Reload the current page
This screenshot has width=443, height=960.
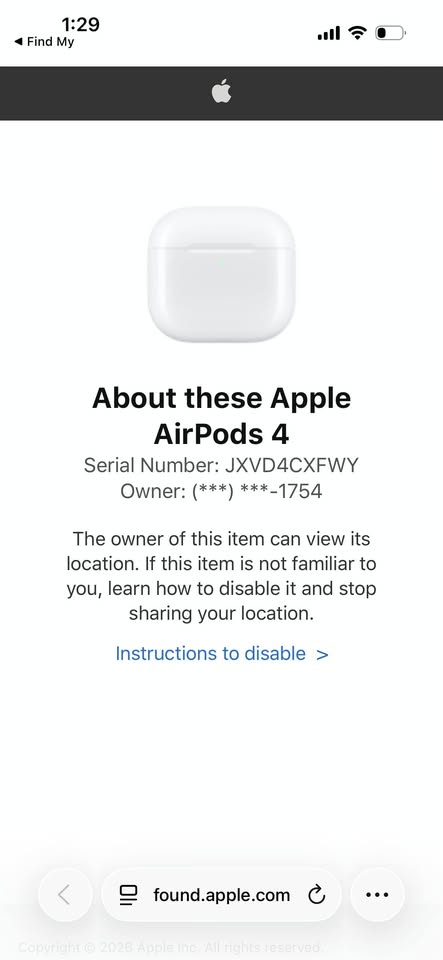[x=316, y=895]
